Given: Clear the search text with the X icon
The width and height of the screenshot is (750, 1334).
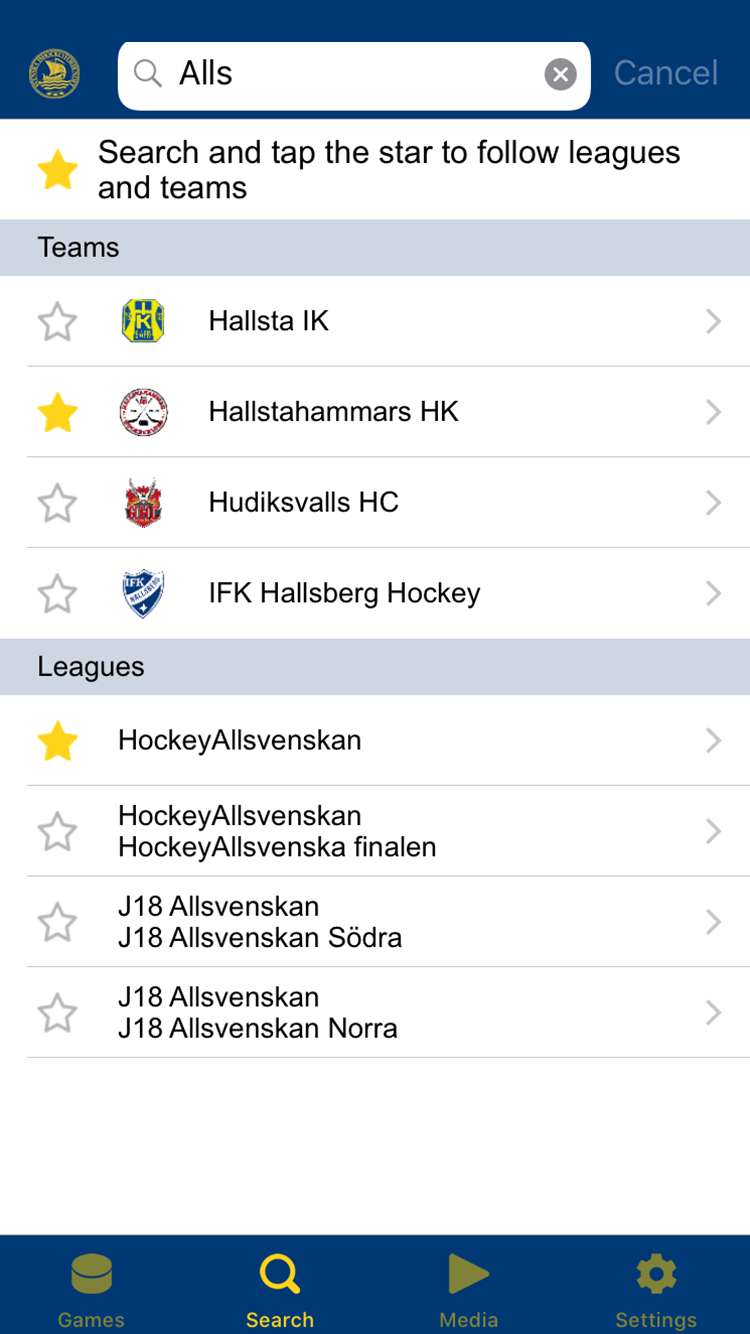Looking at the screenshot, I should point(560,74).
